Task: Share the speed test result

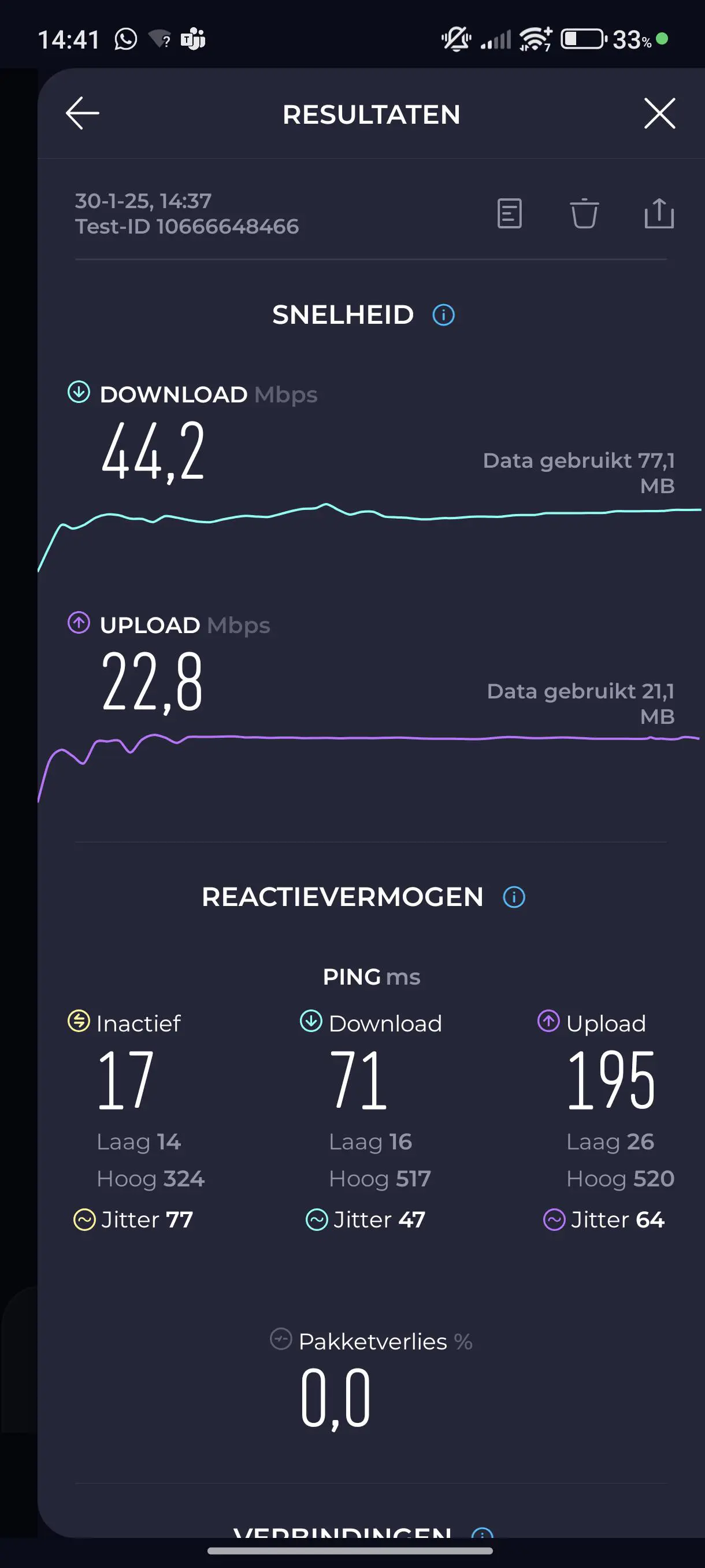Action: coord(659,214)
